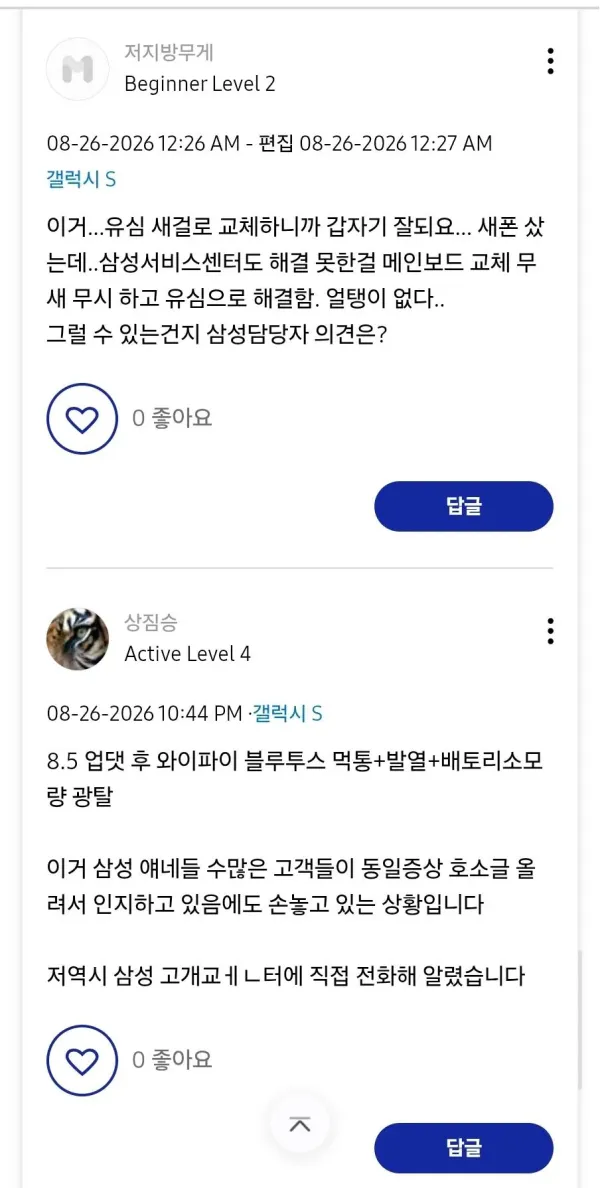This screenshot has width=600, height=1188.
Task: Reply to 저지방무게's comment via 답글
Action: 464,505
